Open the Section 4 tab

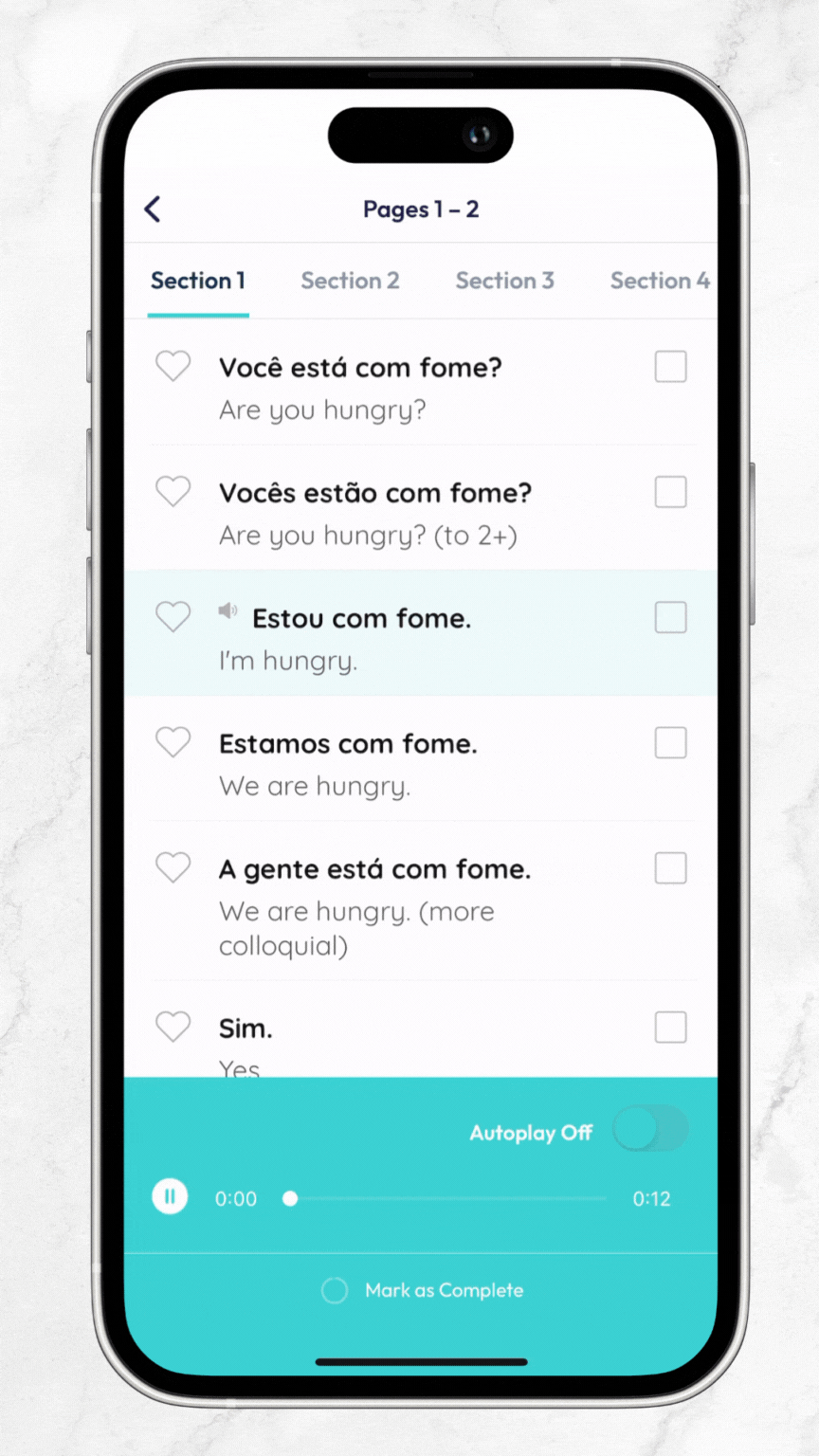[659, 281]
